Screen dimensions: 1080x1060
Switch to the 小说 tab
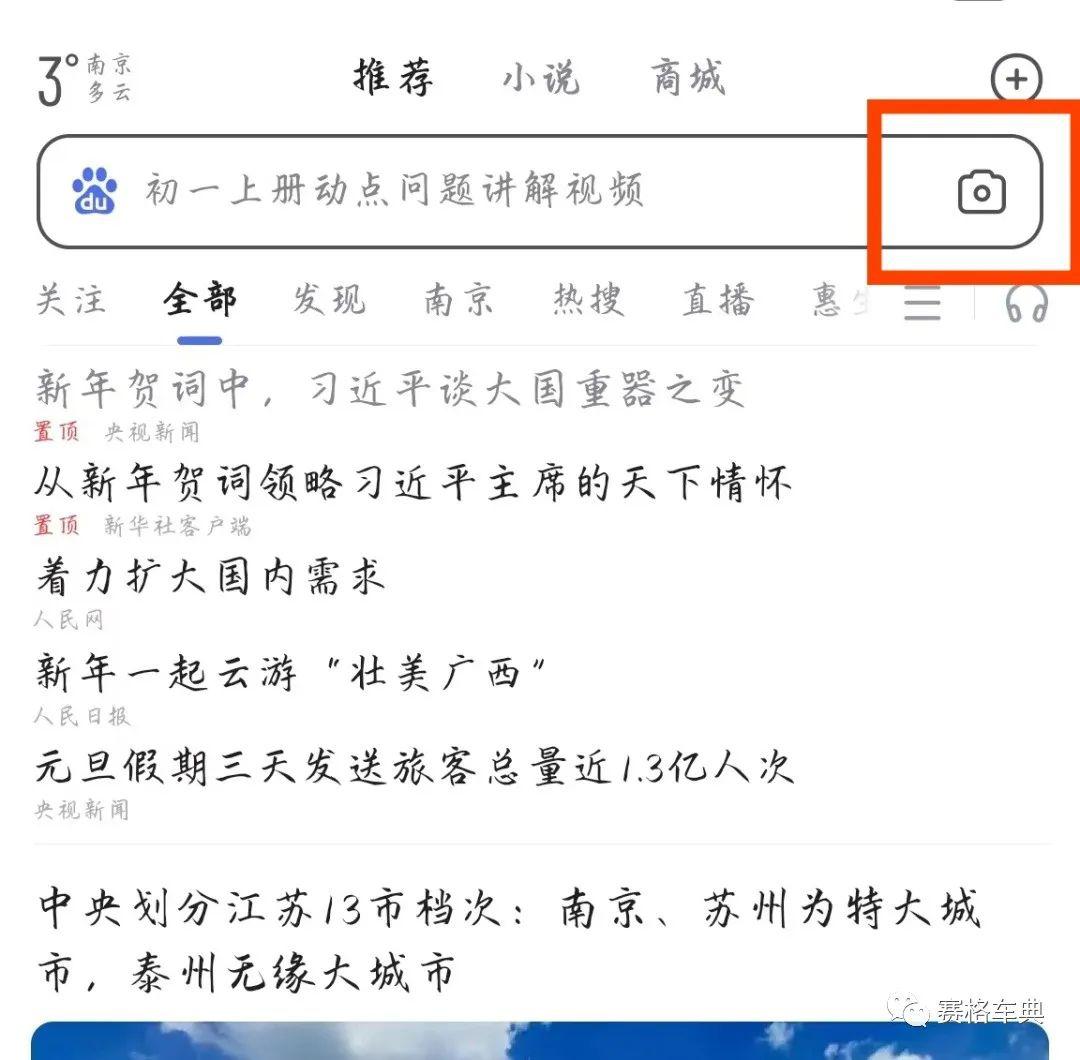point(541,78)
